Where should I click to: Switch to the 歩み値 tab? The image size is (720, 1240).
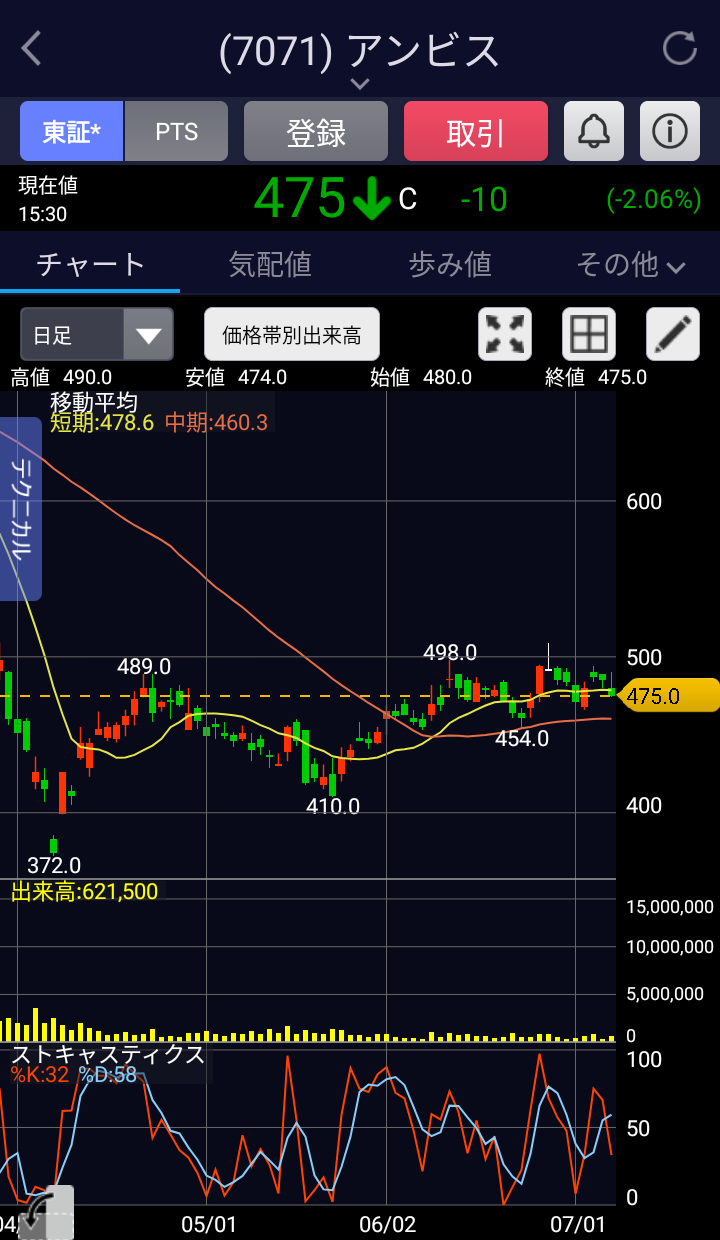pyautogui.click(x=450, y=264)
